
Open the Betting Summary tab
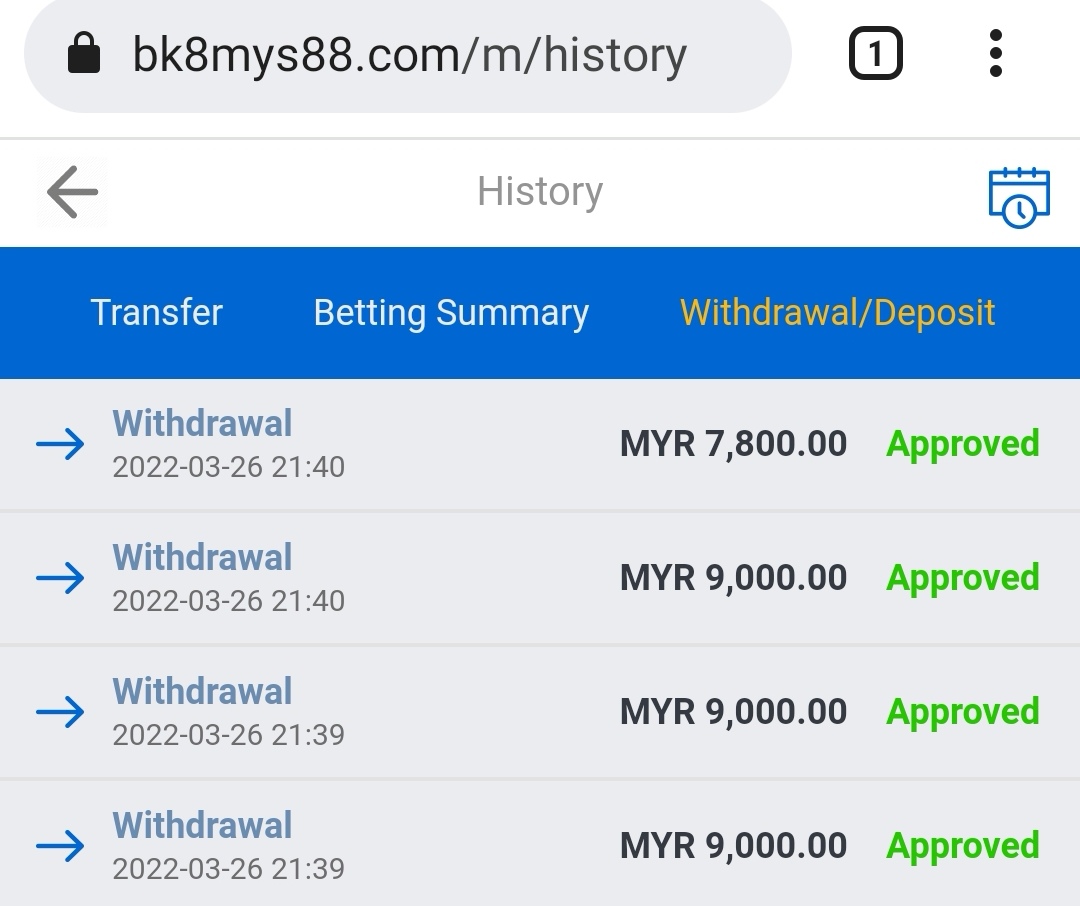click(x=451, y=312)
